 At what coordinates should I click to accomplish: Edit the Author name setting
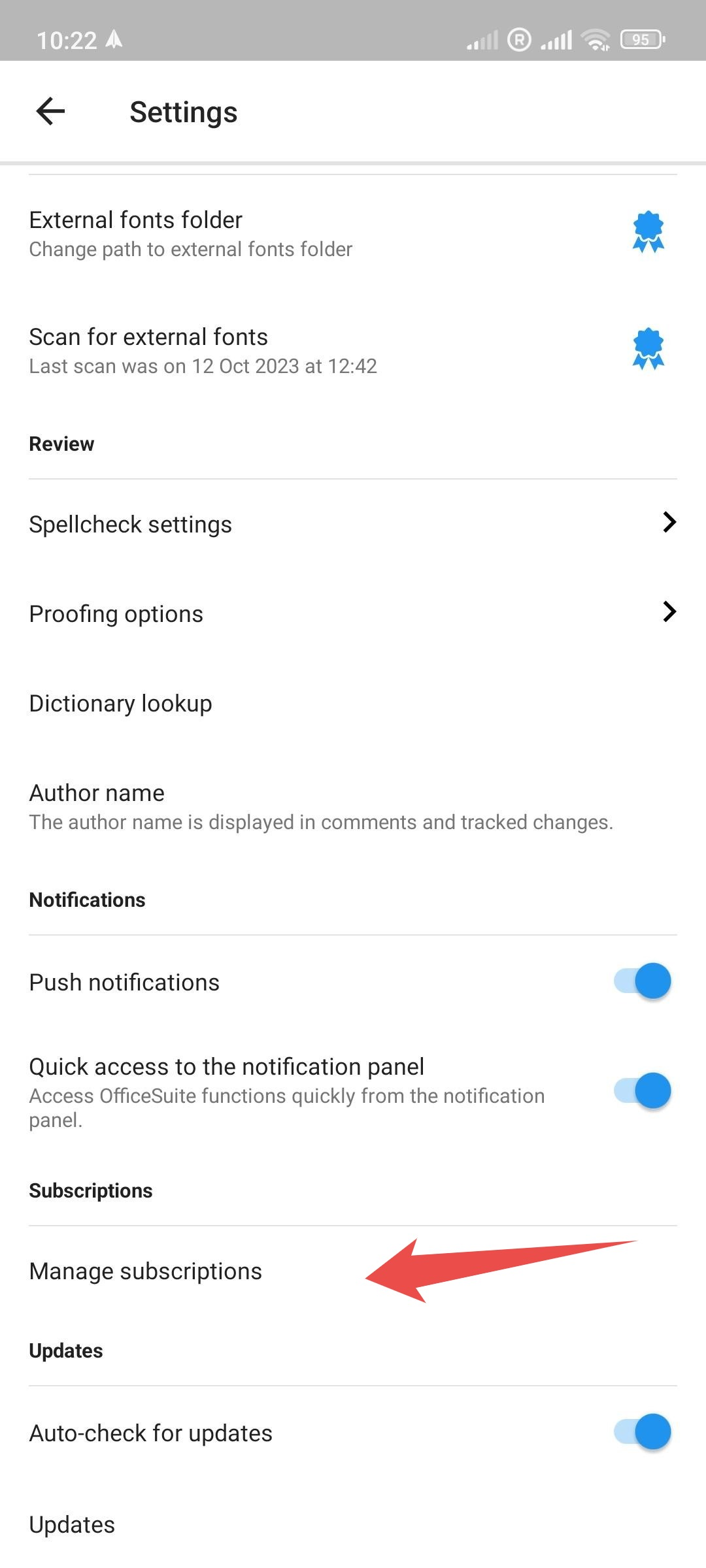tap(353, 806)
